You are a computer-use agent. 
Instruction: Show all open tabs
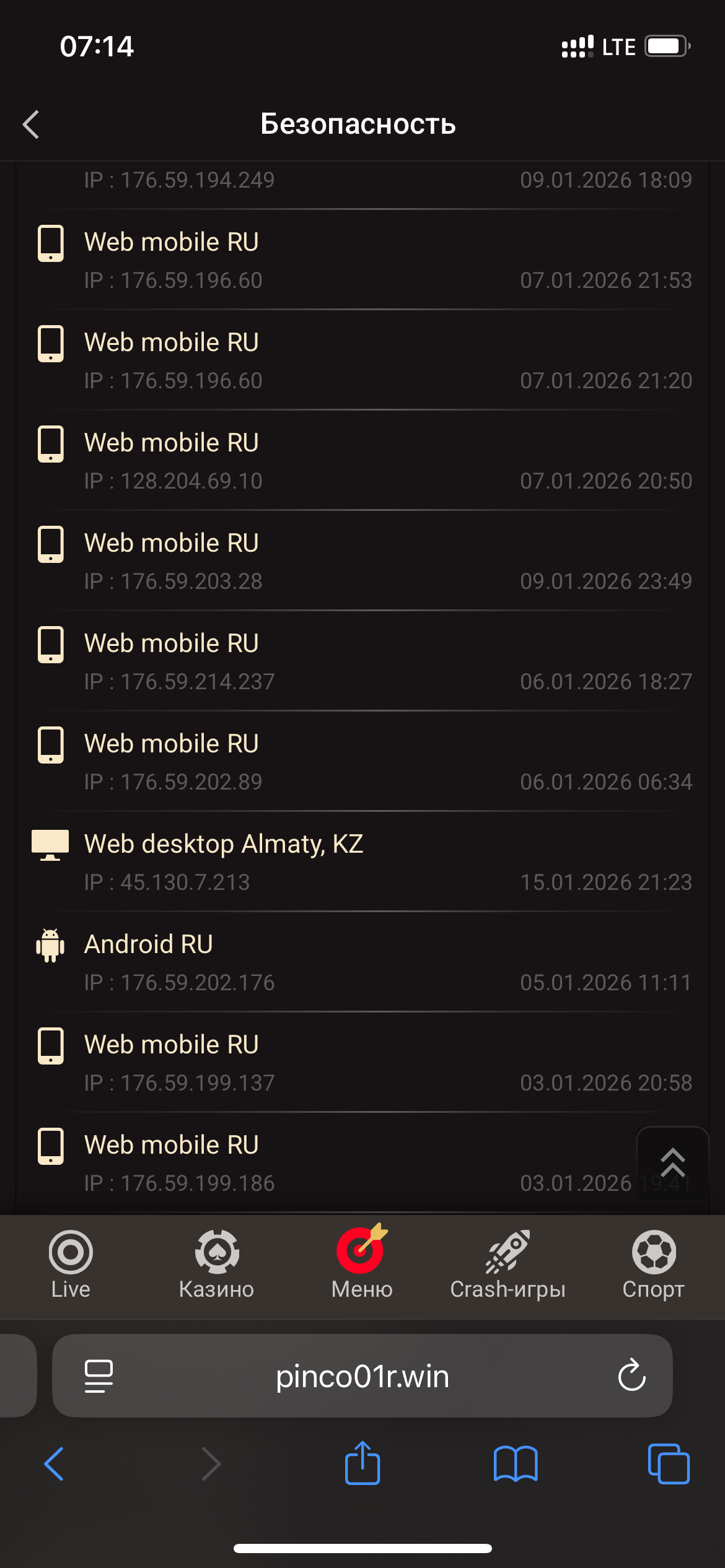pyautogui.click(x=669, y=1464)
